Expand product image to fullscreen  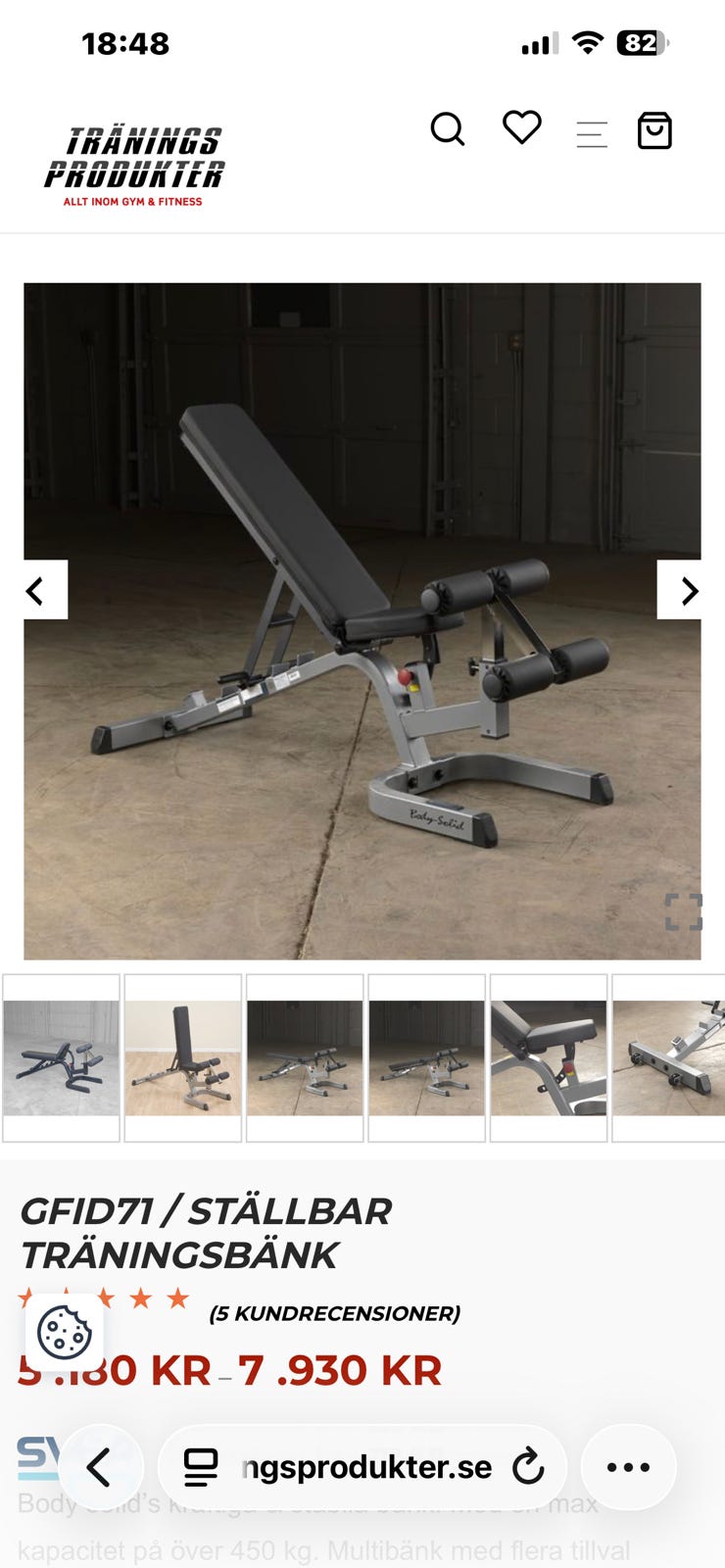[x=684, y=912]
